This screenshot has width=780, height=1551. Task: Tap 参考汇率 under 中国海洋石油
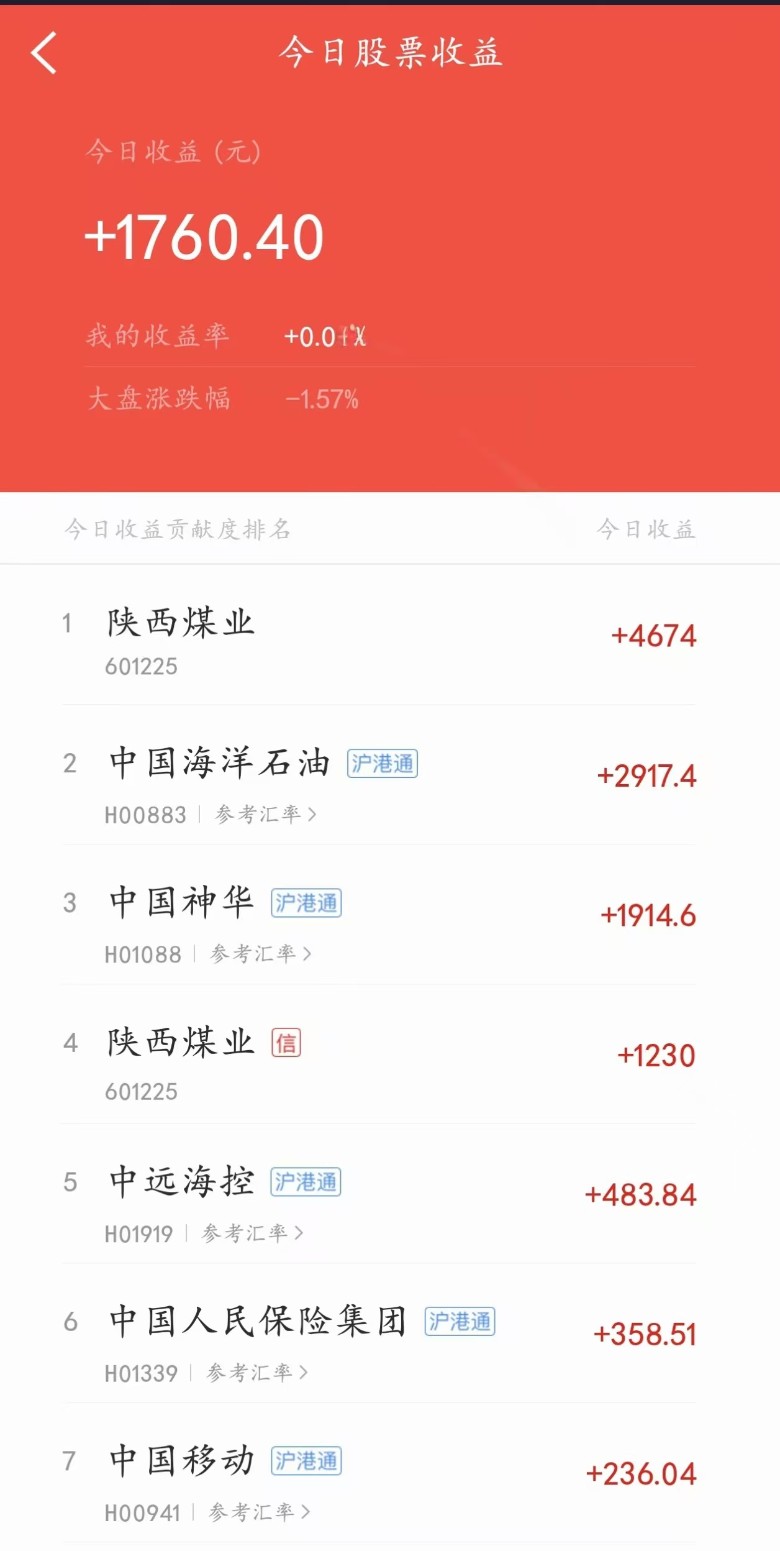pos(265,815)
